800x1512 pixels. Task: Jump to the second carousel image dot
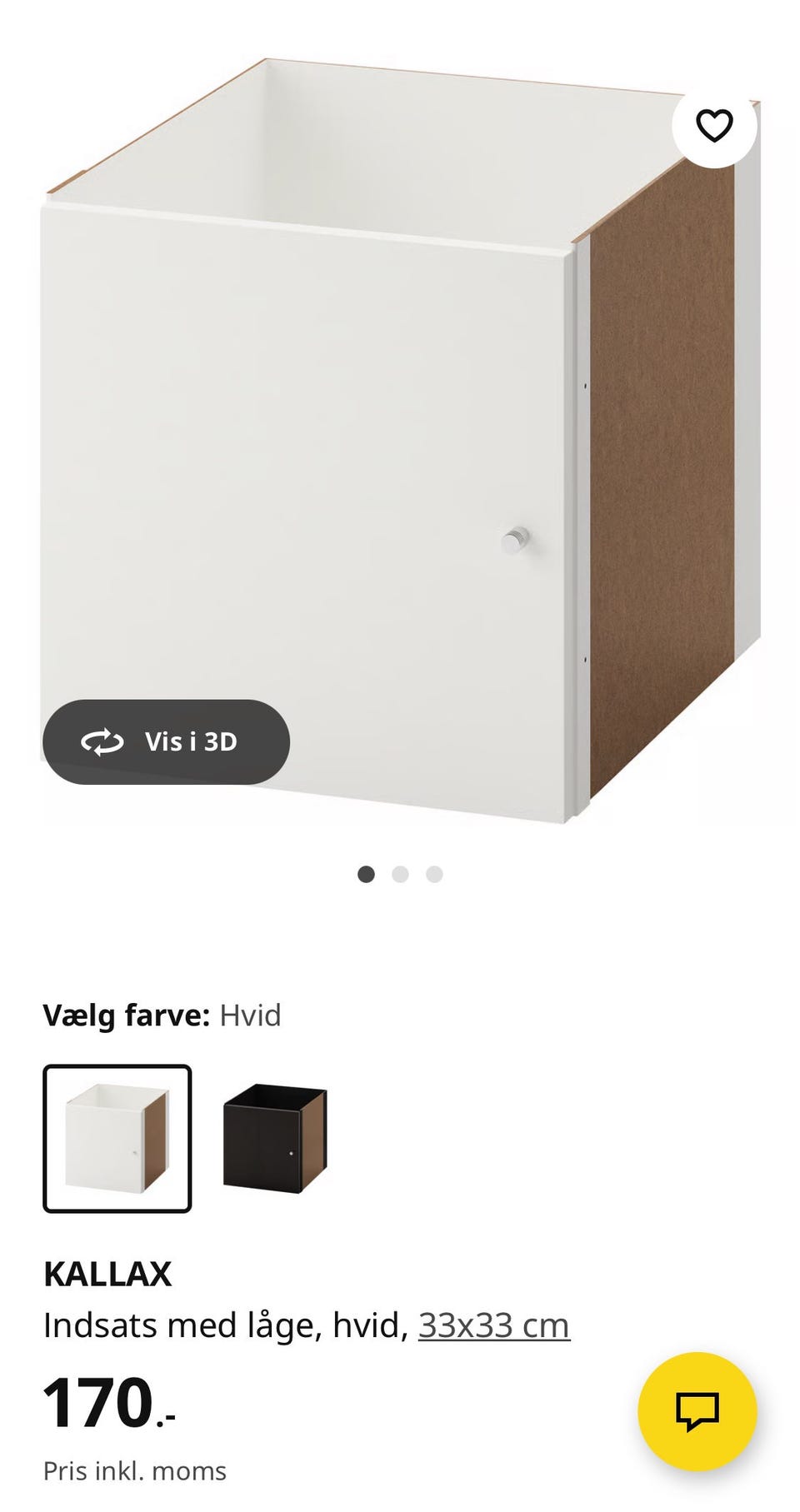(x=401, y=872)
